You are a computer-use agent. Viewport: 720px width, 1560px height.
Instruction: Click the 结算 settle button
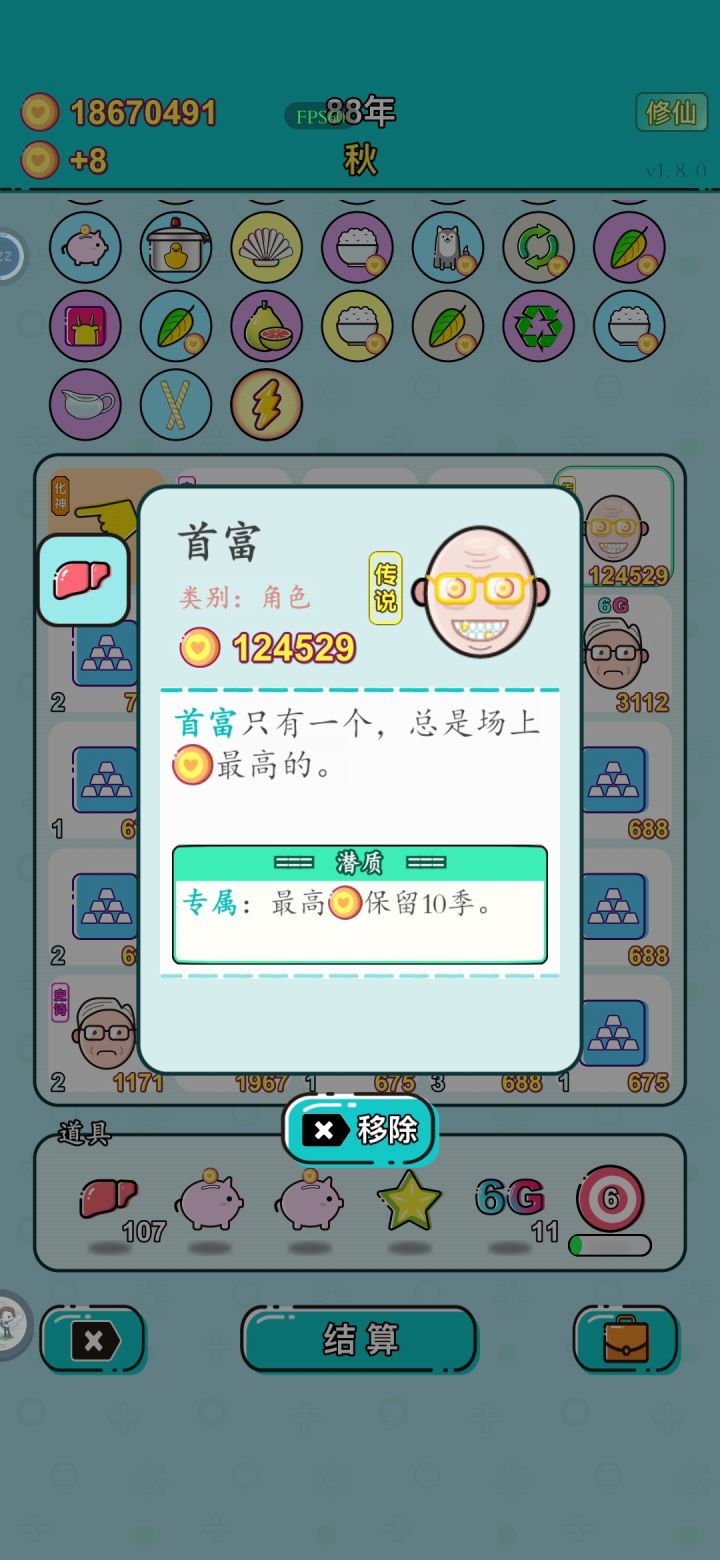359,1340
